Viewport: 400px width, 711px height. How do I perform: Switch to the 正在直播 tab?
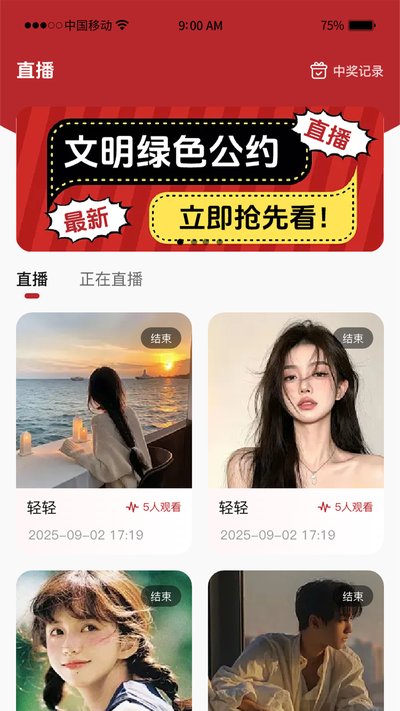[111, 279]
